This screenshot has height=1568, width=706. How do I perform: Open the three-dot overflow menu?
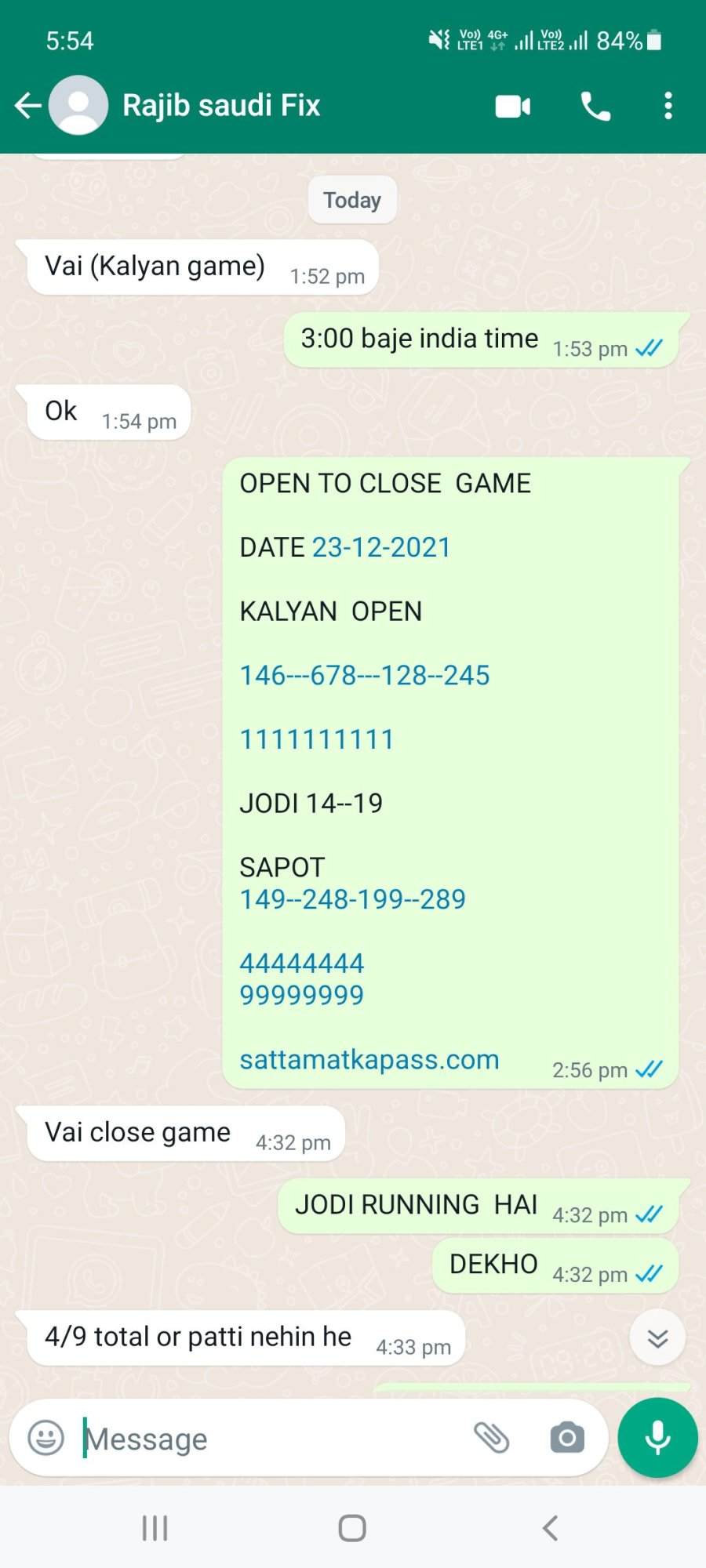point(668,106)
